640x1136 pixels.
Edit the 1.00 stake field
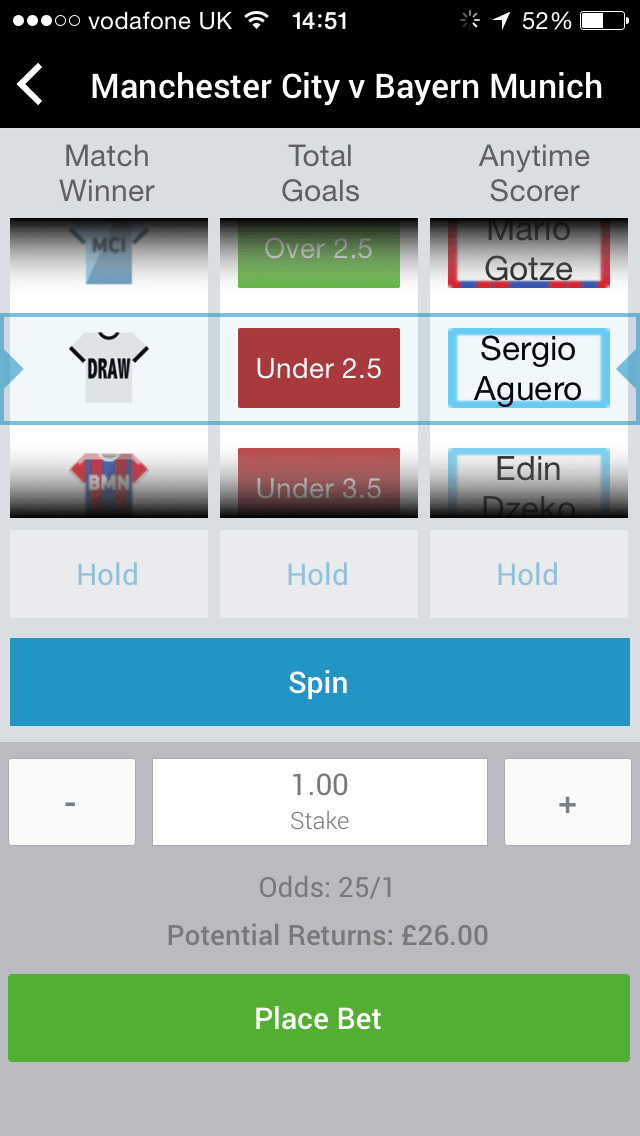pos(319,802)
